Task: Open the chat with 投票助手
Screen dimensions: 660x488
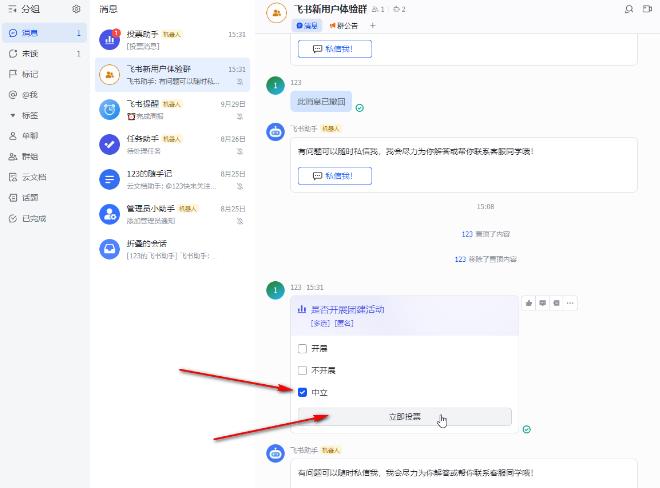Action: click(172, 39)
